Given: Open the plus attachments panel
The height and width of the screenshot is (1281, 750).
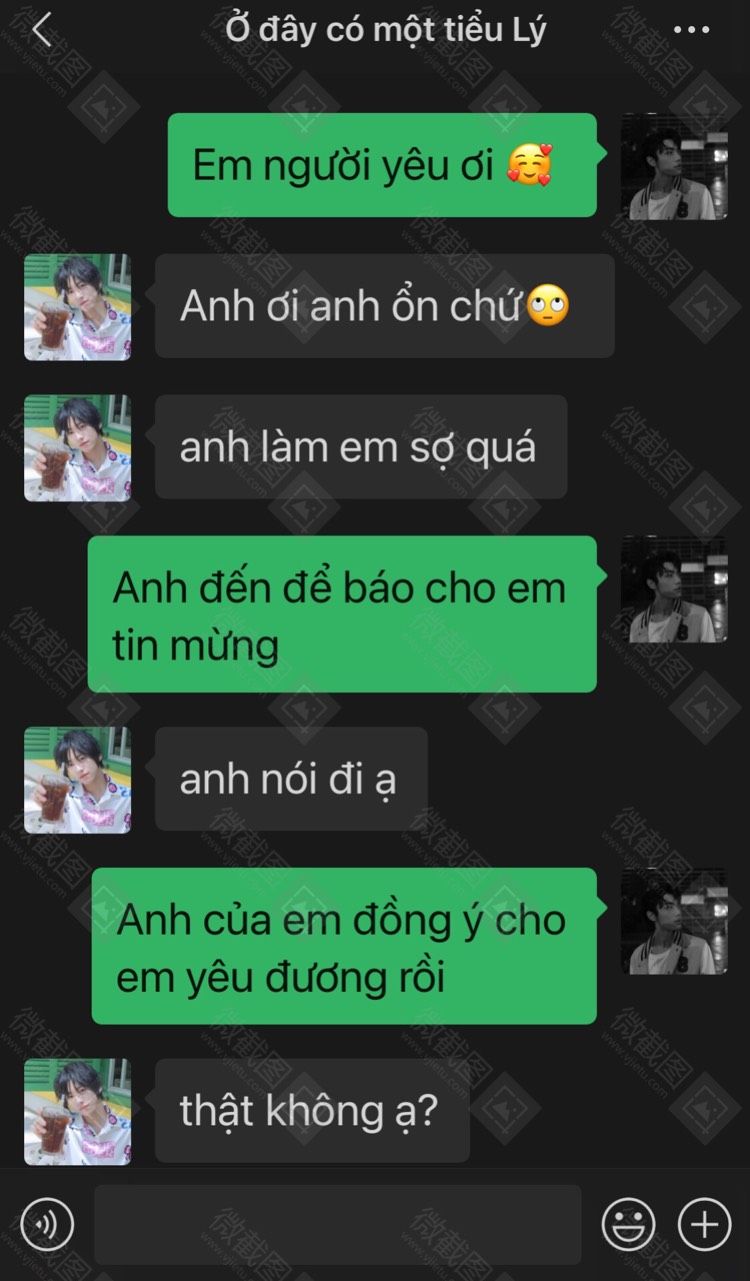Looking at the screenshot, I should [704, 1223].
